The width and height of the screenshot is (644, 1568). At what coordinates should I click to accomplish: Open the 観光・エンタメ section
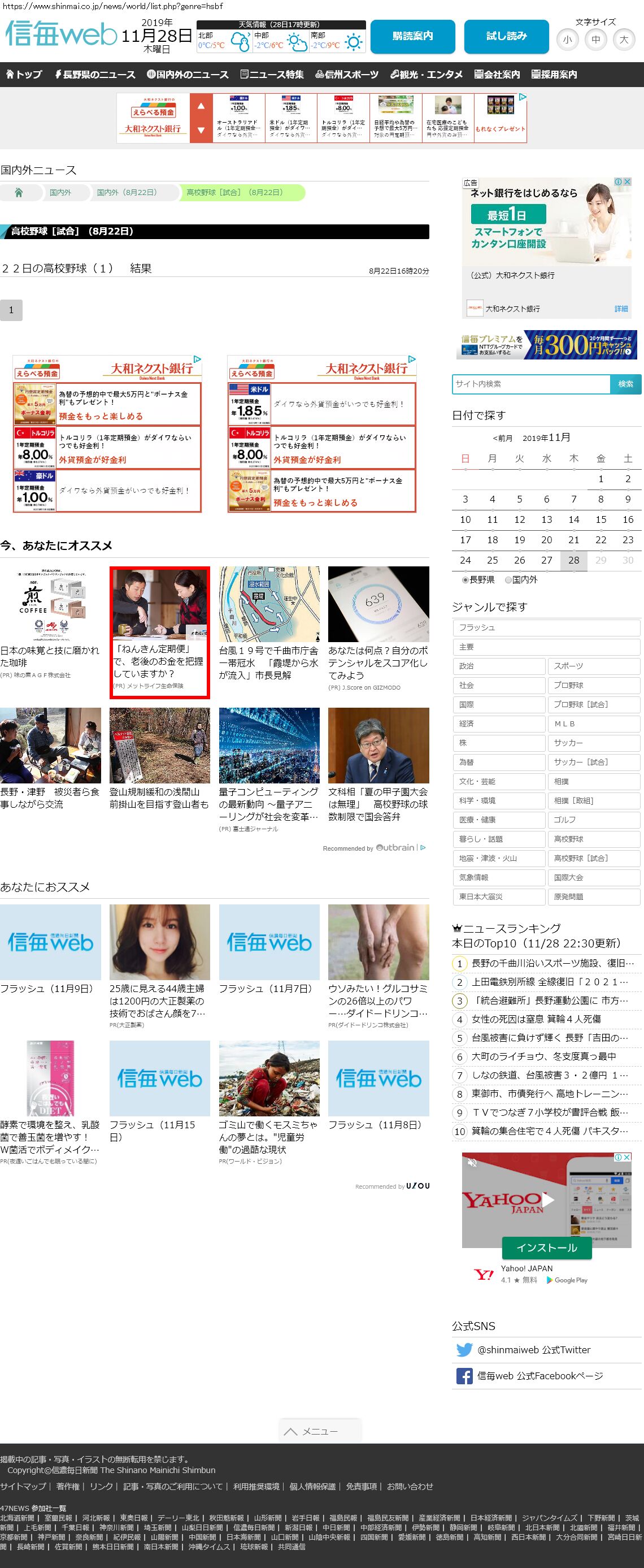point(426,74)
